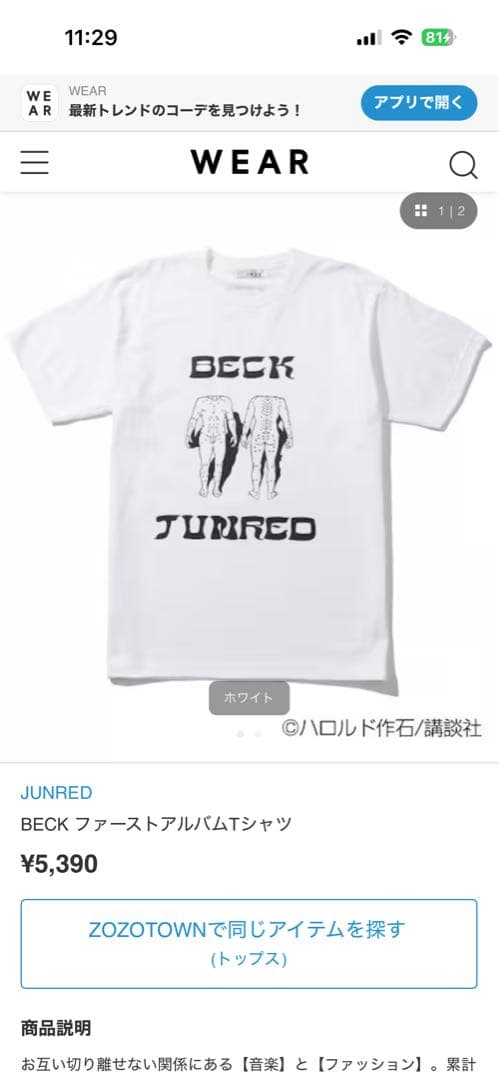Tap the WEAR logo header

coord(250,163)
